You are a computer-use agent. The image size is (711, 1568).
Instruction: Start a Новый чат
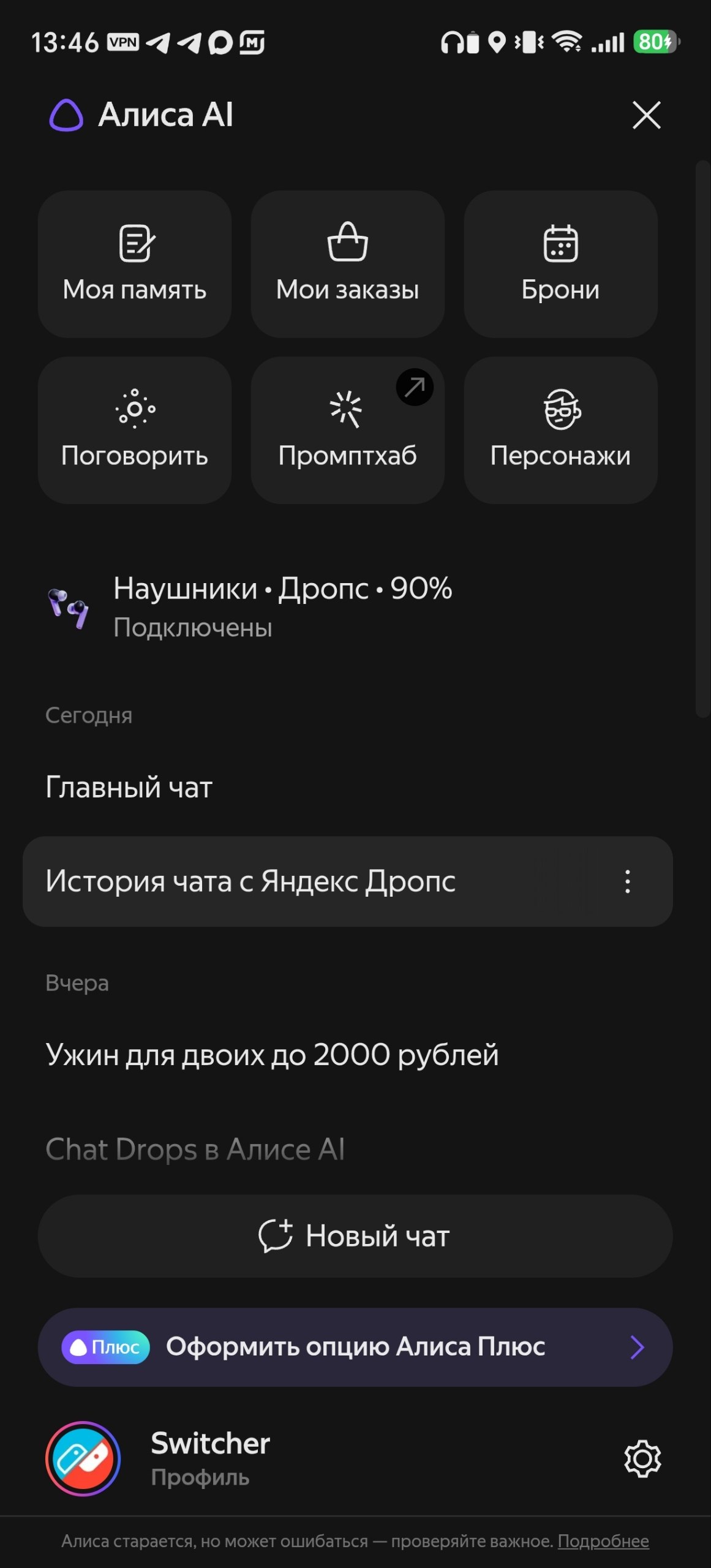[355, 1235]
